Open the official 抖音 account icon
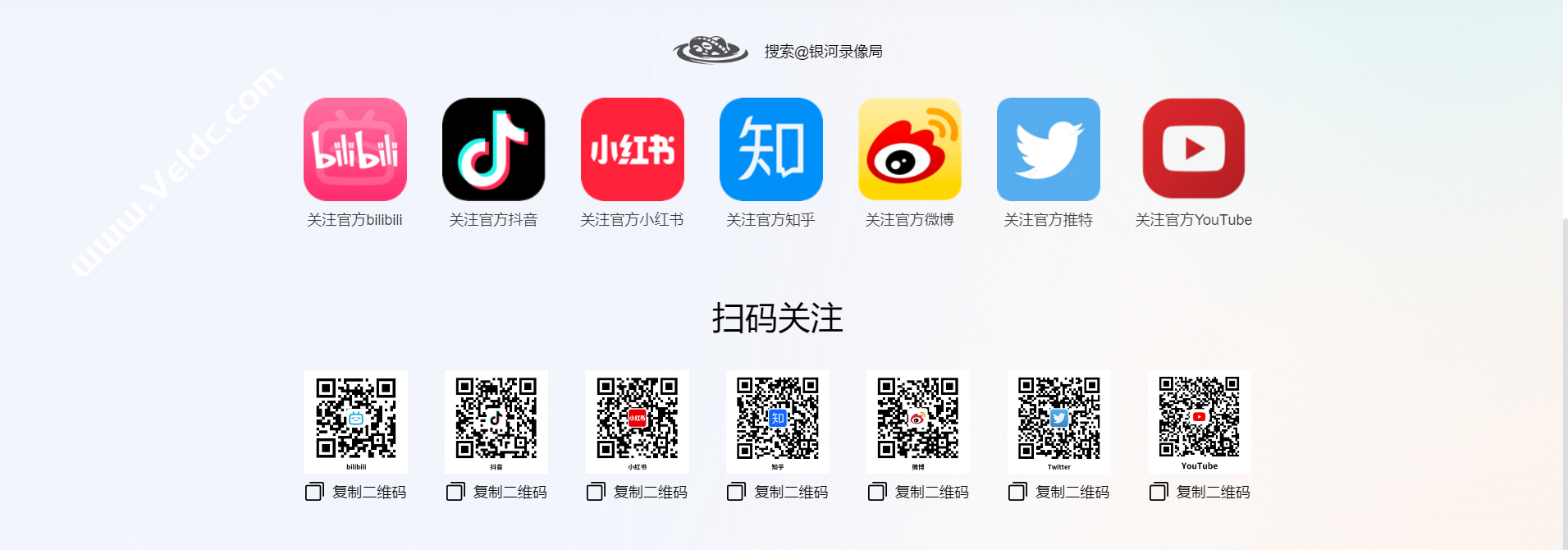1568x550 pixels. pos(493,149)
